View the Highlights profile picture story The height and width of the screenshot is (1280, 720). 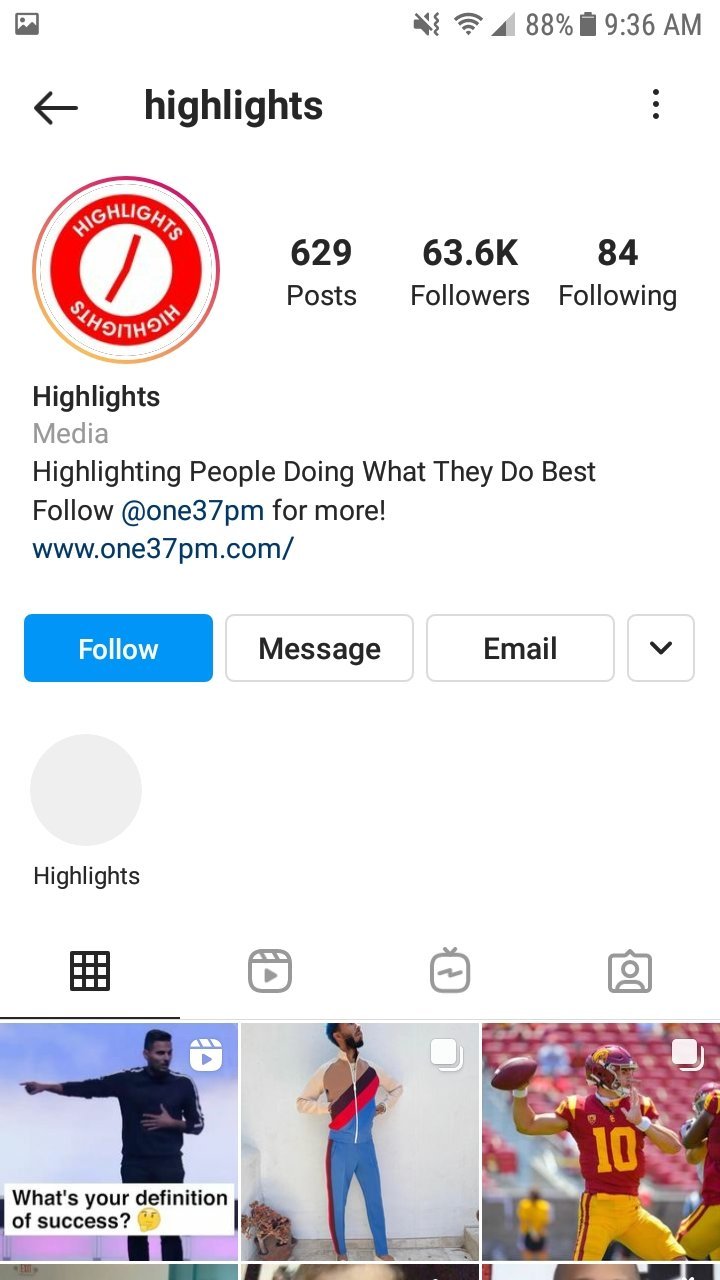[x=126, y=270]
